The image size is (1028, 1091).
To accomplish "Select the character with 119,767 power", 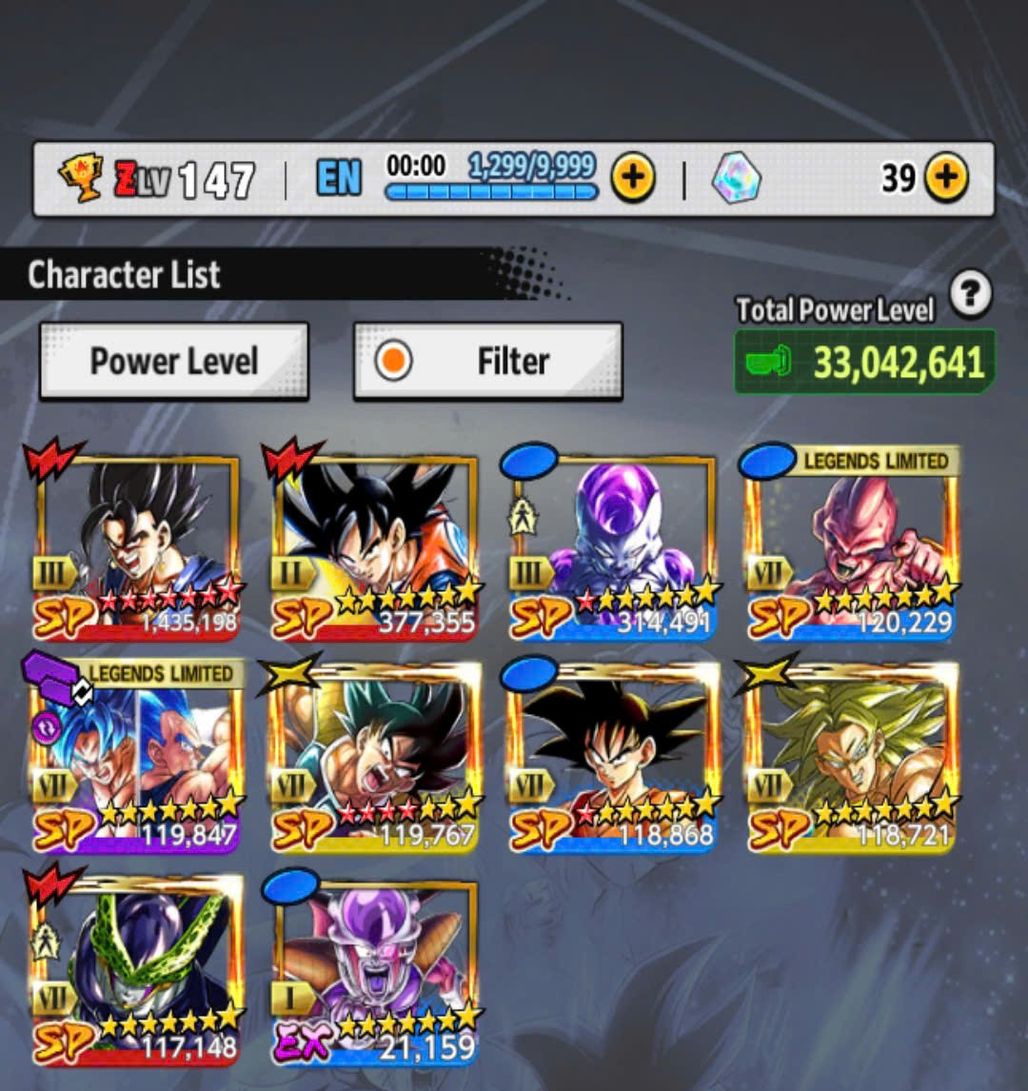I will 374,760.
